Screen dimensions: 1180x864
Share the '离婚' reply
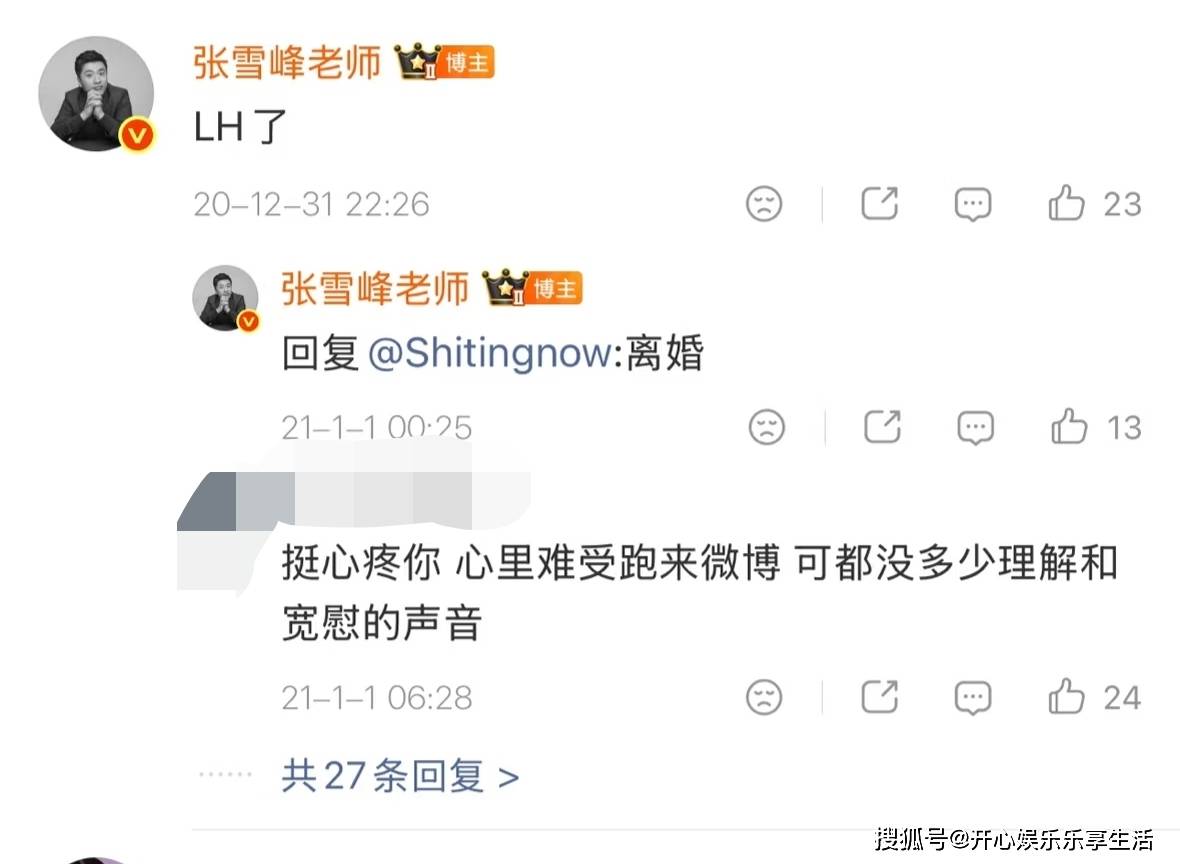coord(882,428)
